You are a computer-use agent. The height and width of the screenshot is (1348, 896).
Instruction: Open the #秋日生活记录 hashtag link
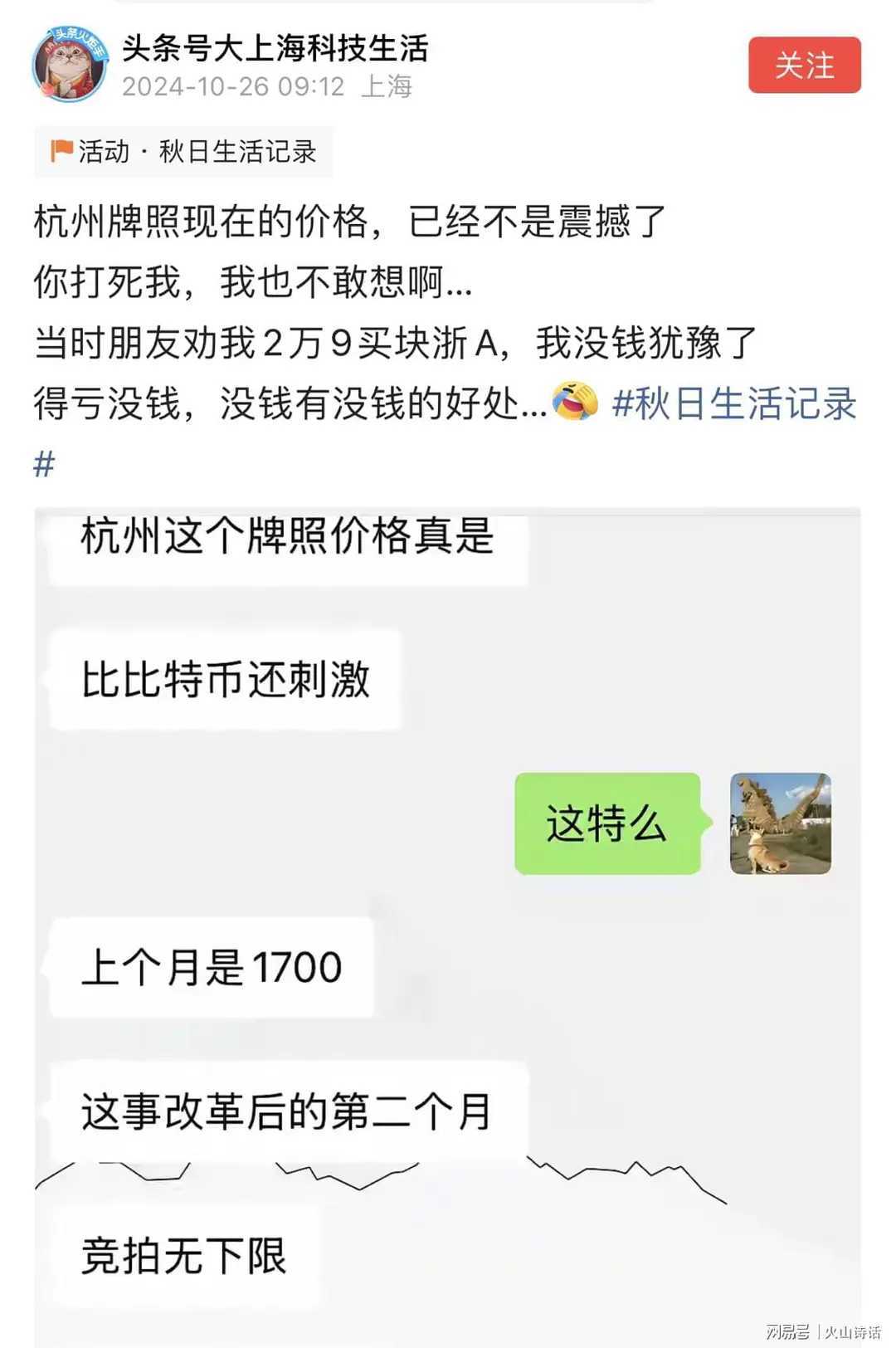733,404
